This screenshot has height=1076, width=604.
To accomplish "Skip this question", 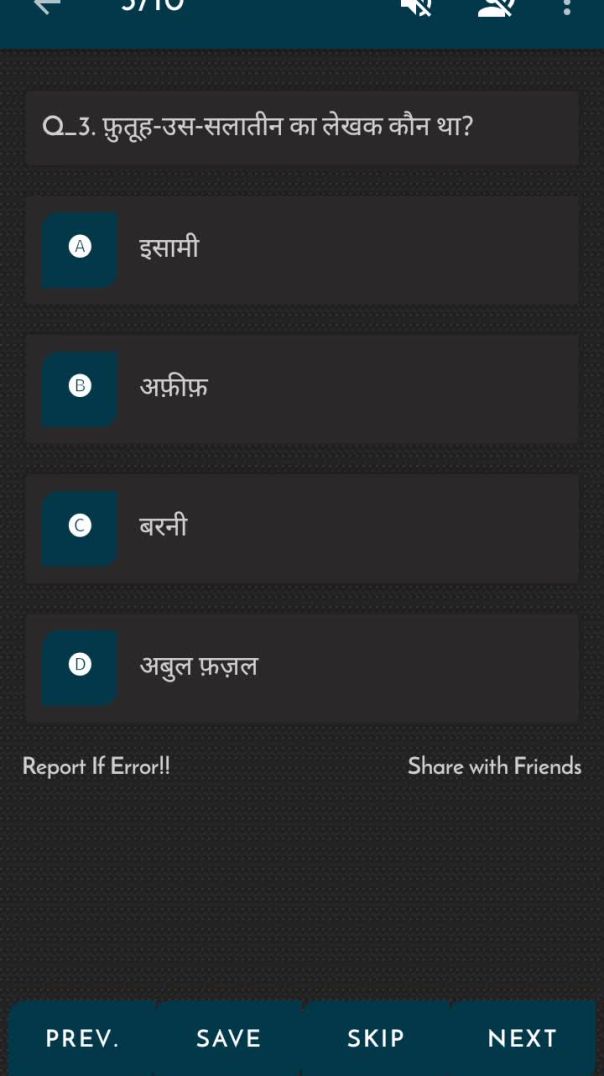I will (376, 1038).
